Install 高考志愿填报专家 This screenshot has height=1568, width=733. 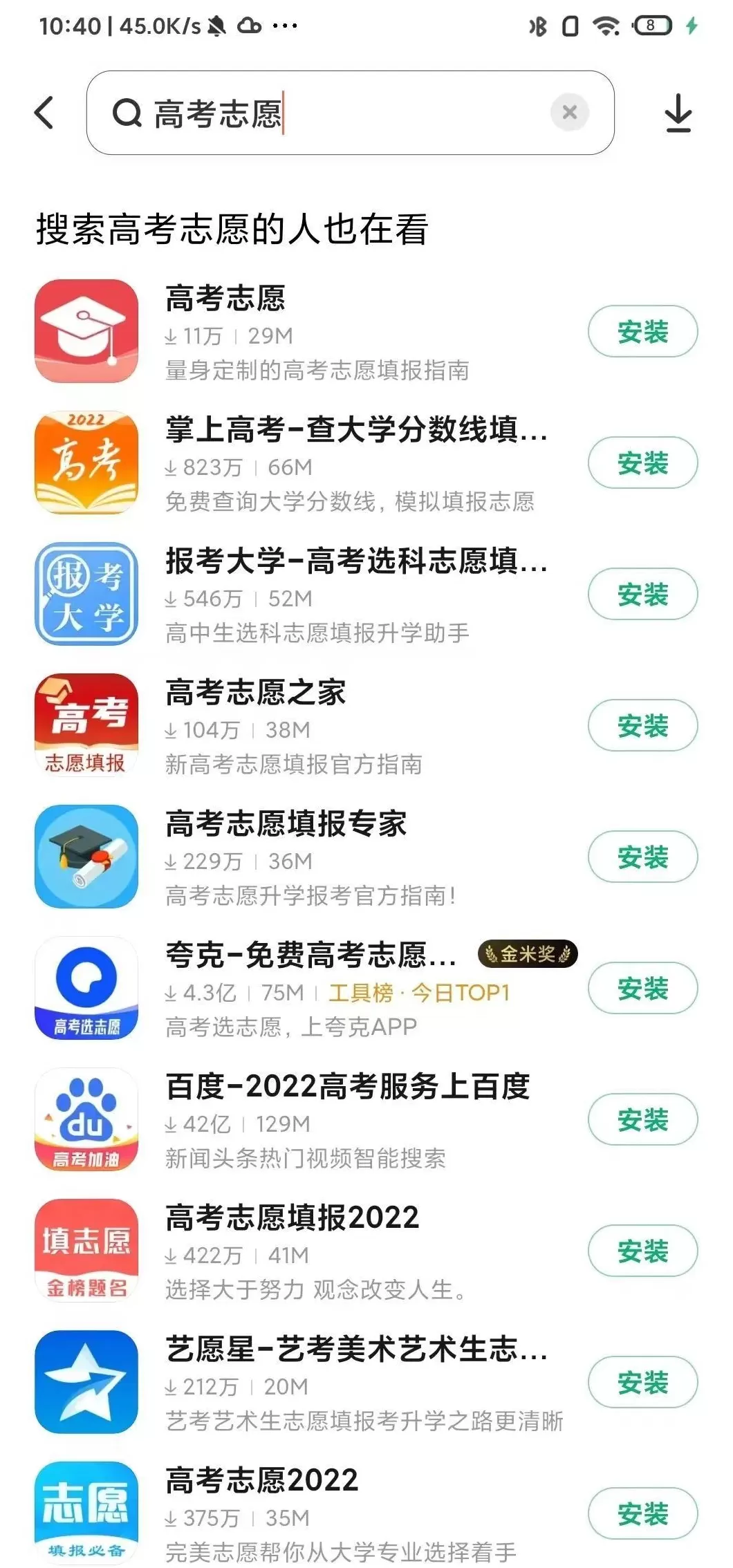(x=642, y=857)
